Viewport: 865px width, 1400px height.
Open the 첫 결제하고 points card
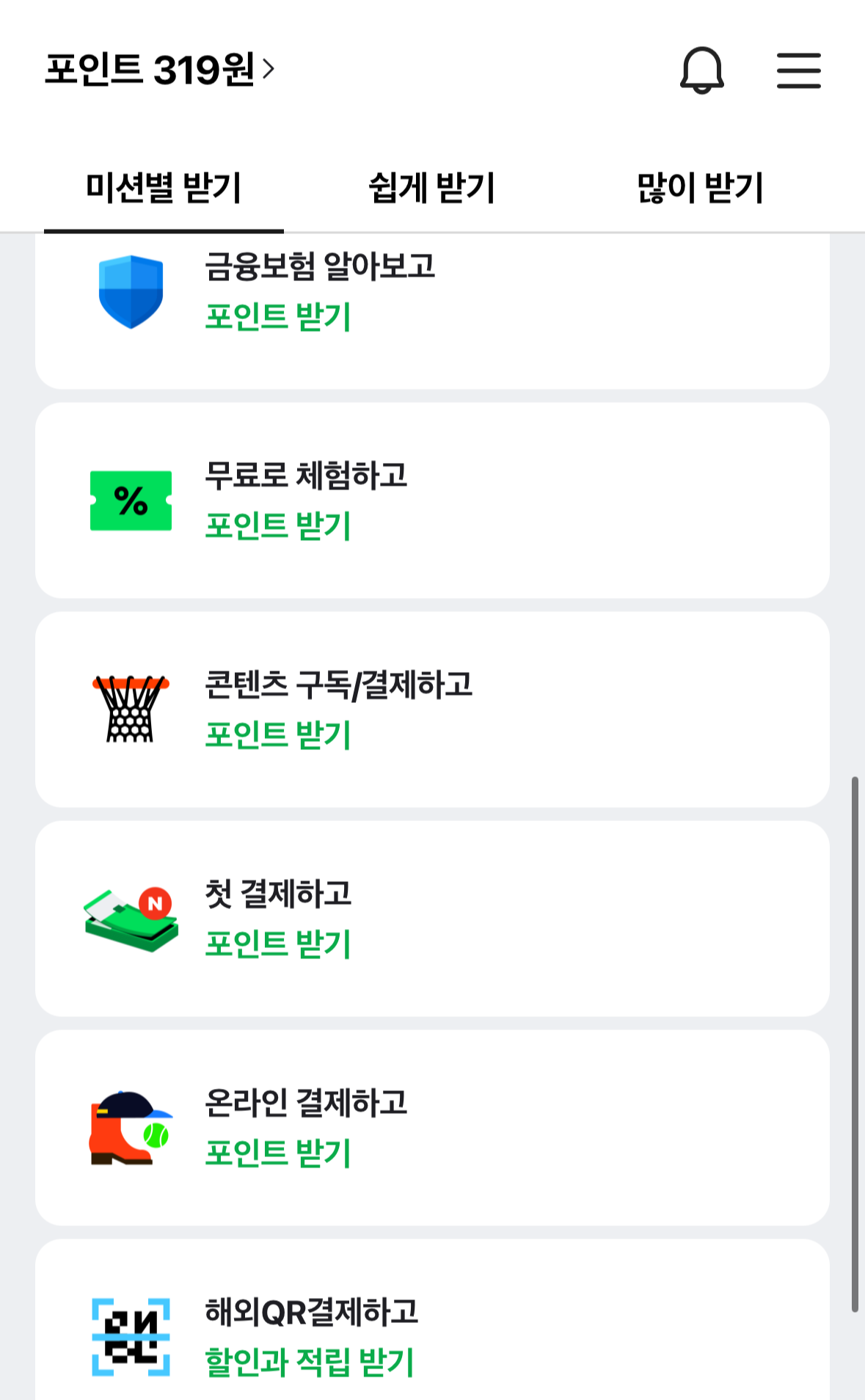click(432, 919)
